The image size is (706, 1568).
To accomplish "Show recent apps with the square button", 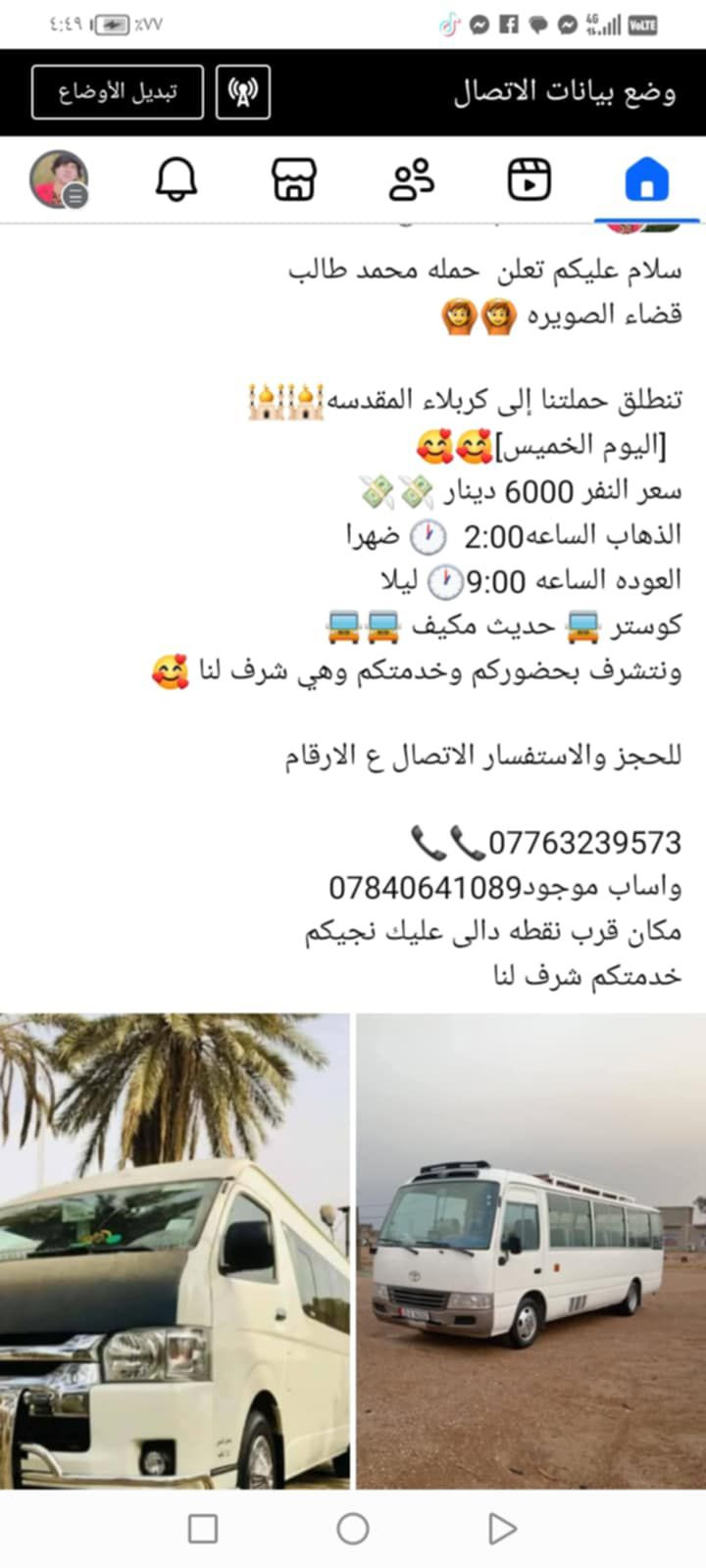I will [x=203, y=1528].
